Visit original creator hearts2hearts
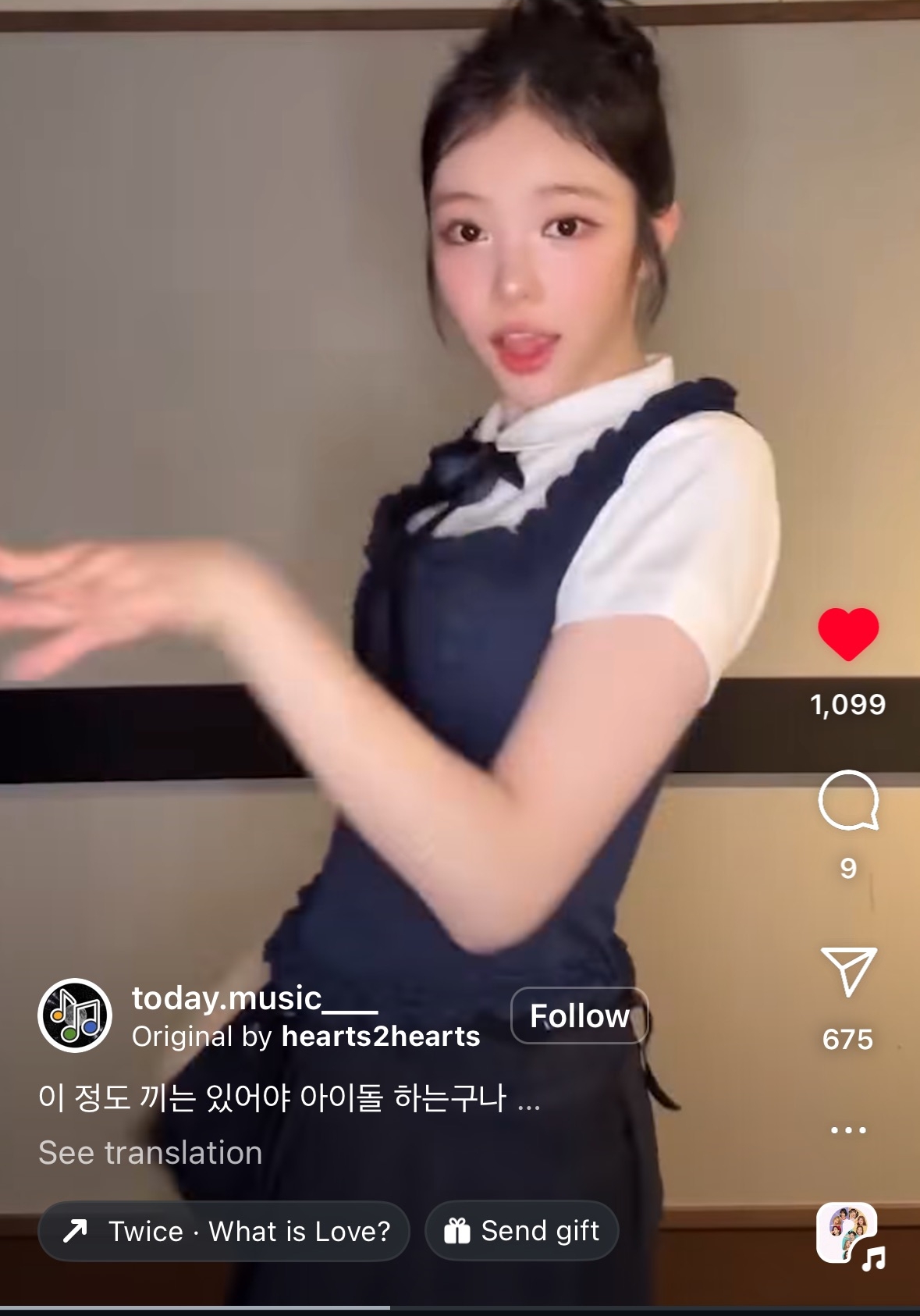The image size is (920, 1316). tap(380, 1037)
